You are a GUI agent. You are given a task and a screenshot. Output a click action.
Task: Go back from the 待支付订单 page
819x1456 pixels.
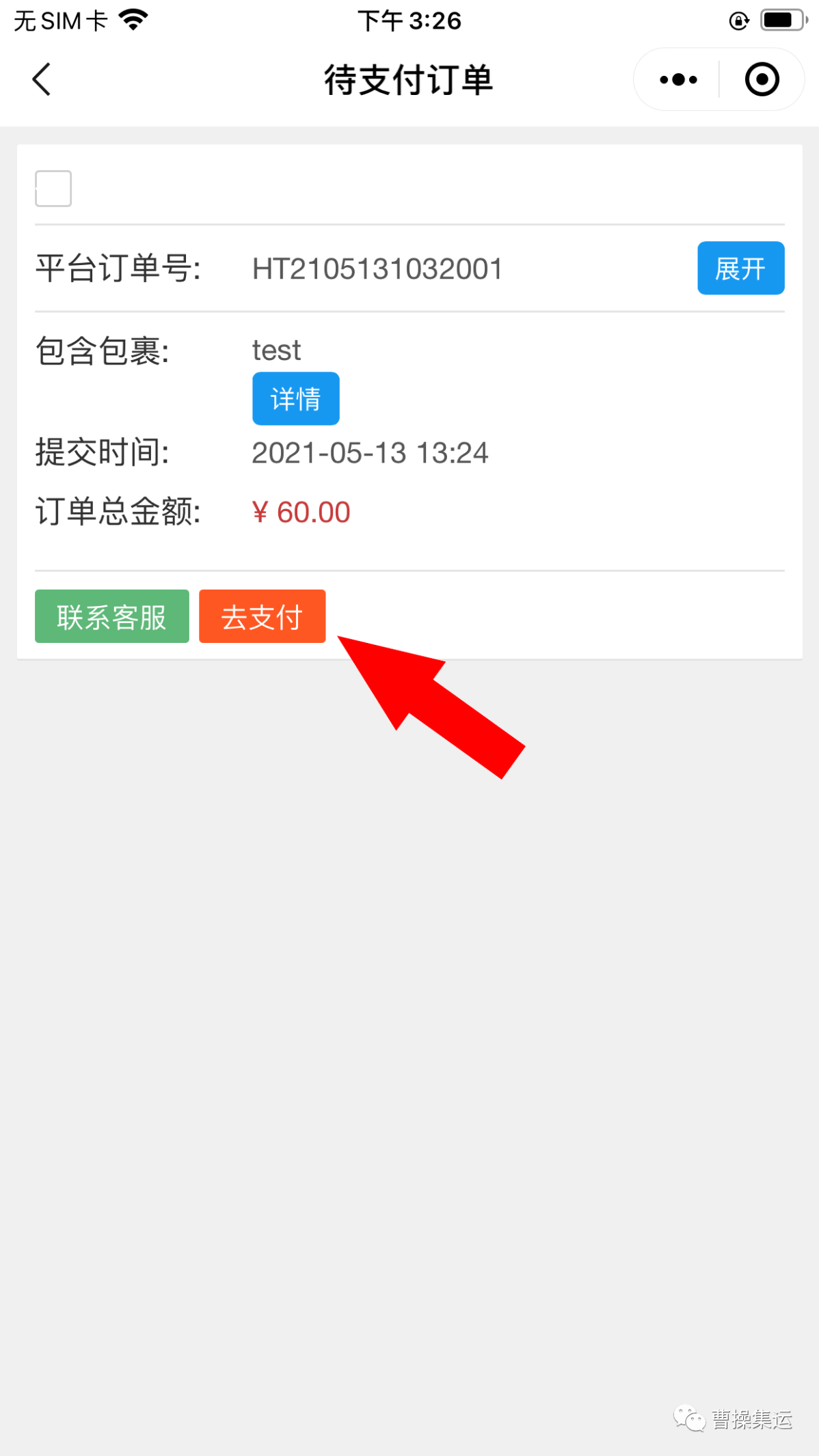[42, 80]
